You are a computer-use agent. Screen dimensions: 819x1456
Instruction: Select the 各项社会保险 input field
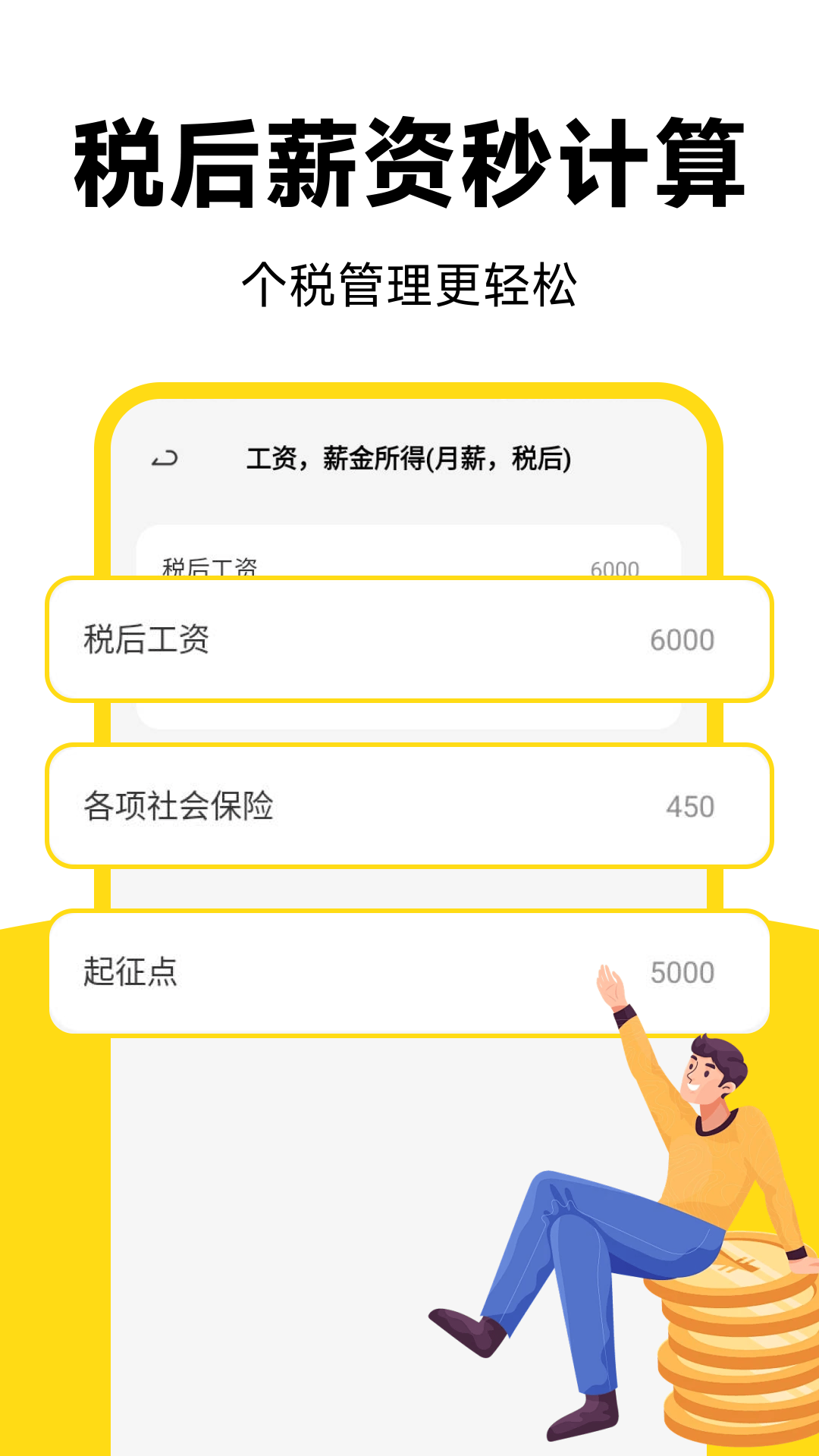point(409,808)
